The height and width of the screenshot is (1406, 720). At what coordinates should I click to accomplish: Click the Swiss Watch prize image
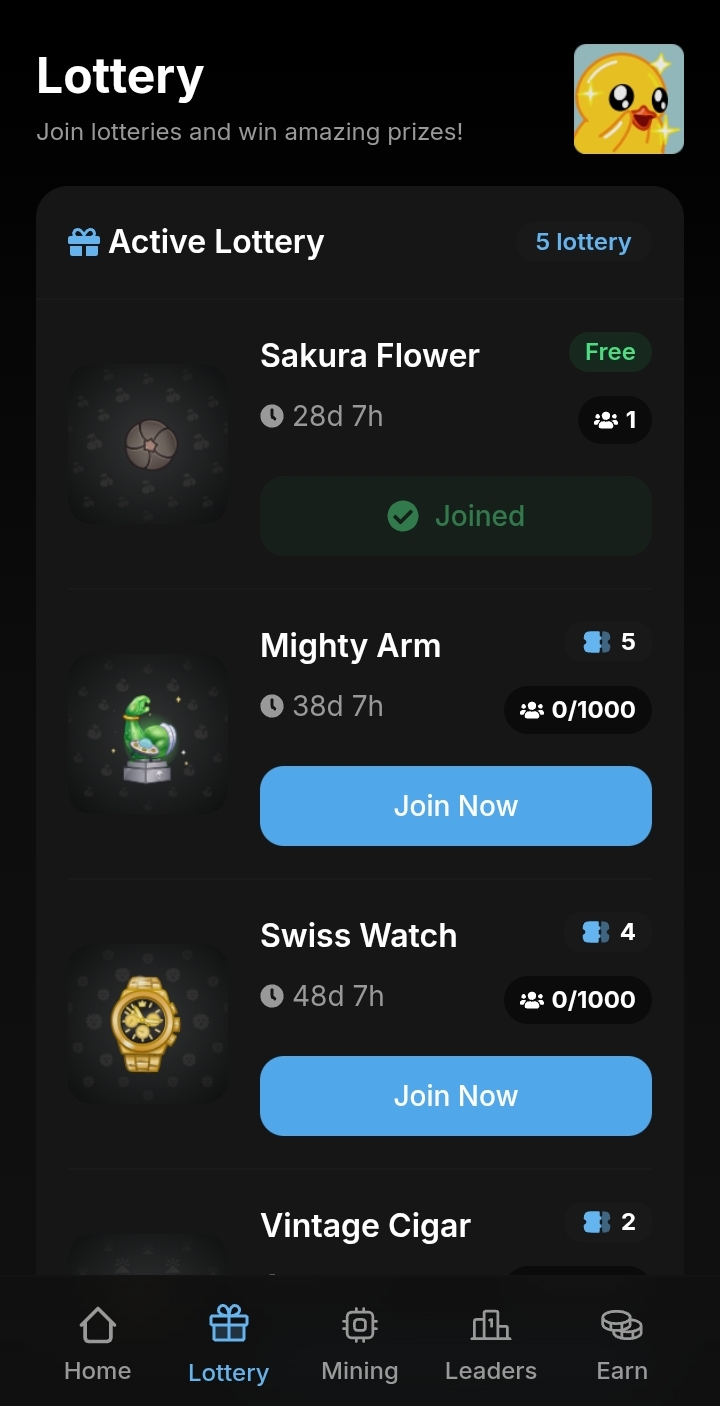147,1023
